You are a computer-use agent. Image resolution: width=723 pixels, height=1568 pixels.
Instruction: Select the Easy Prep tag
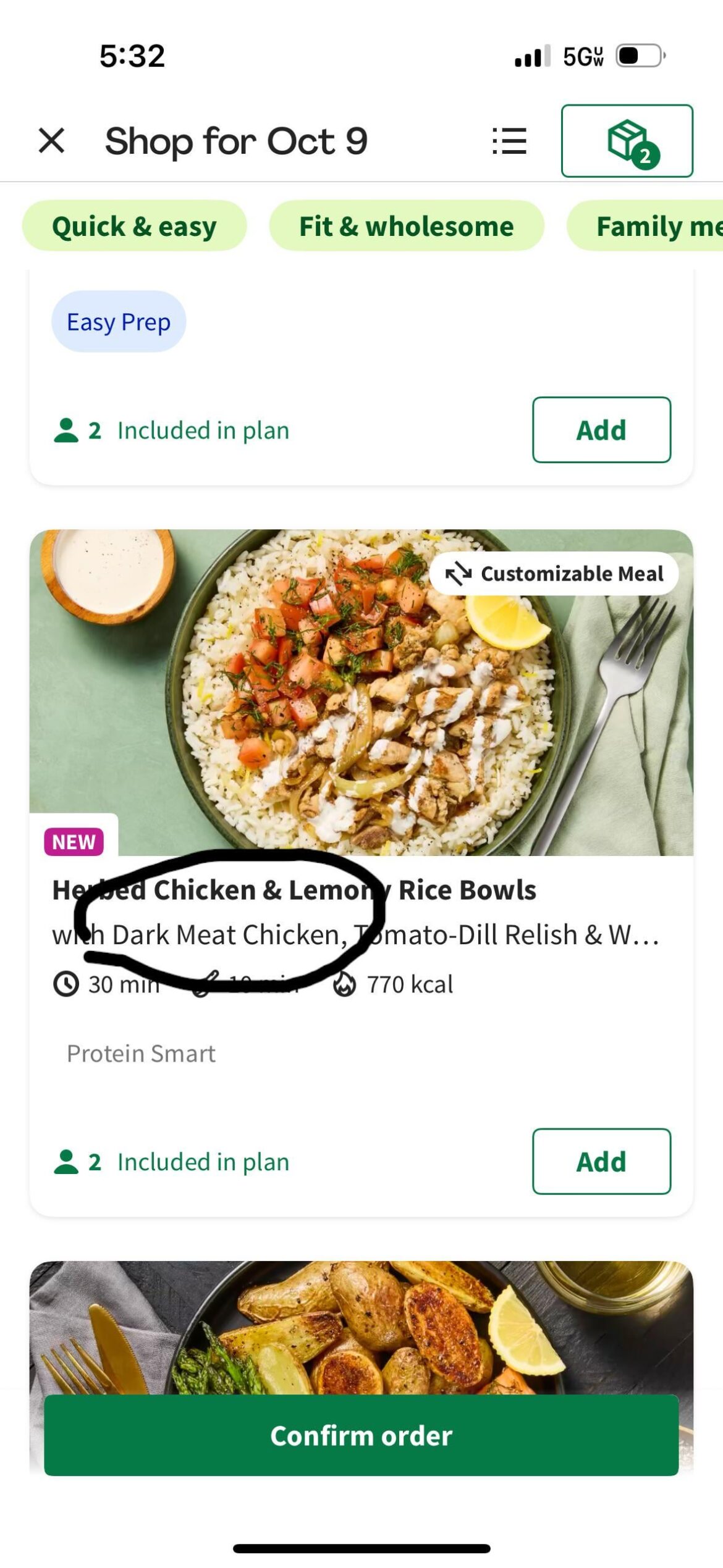click(118, 321)
